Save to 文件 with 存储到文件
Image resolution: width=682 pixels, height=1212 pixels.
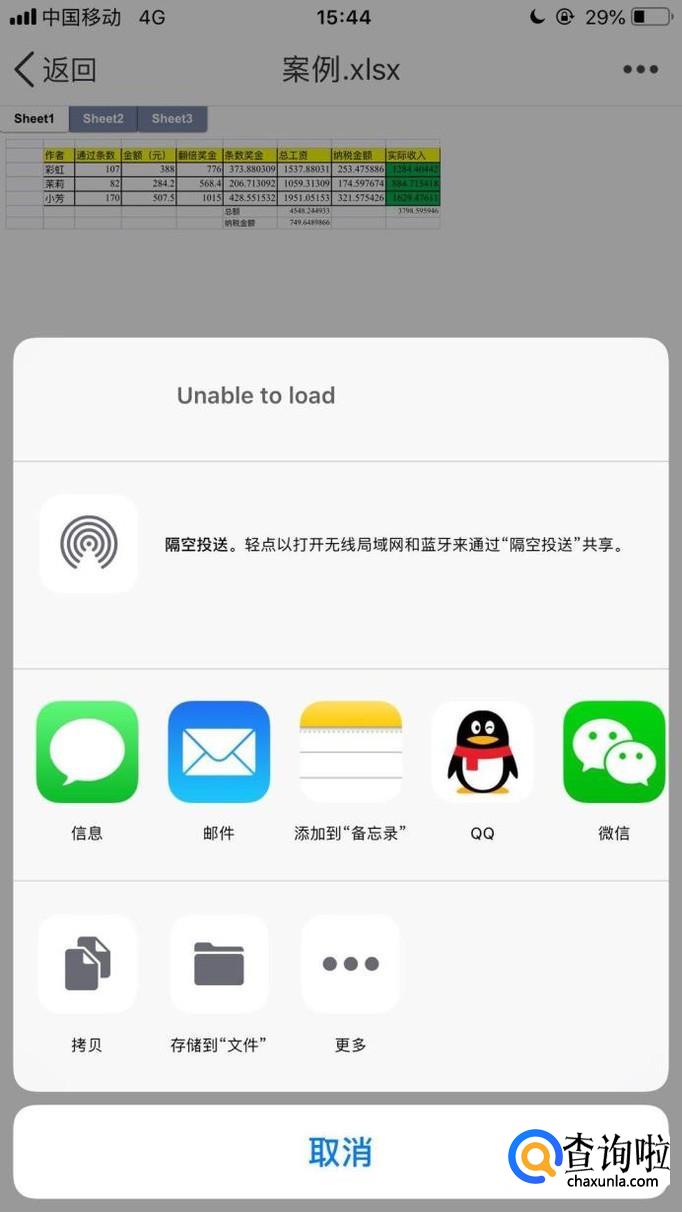pyautogui.click(x=219, y=964)
